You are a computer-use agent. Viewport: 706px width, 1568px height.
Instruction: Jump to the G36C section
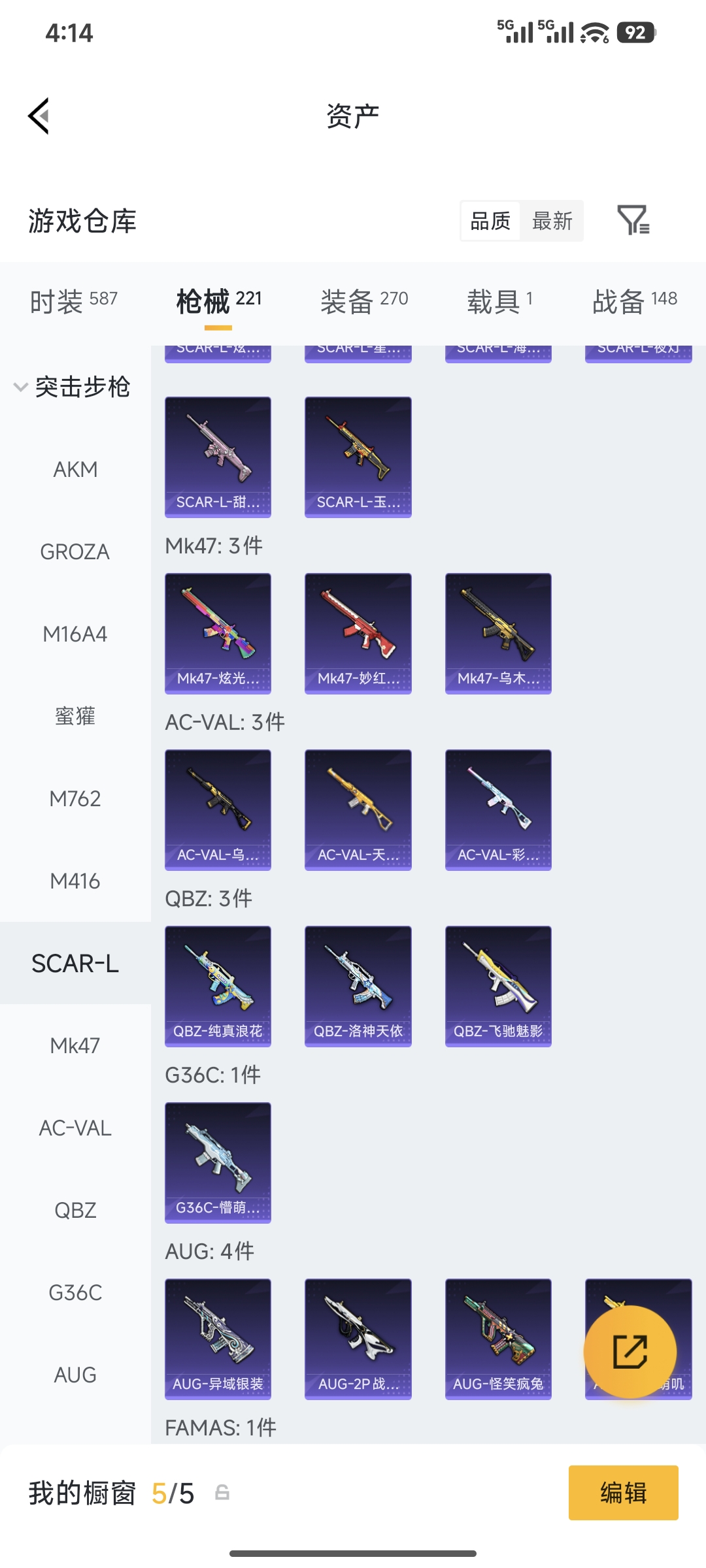(75, 1292)
